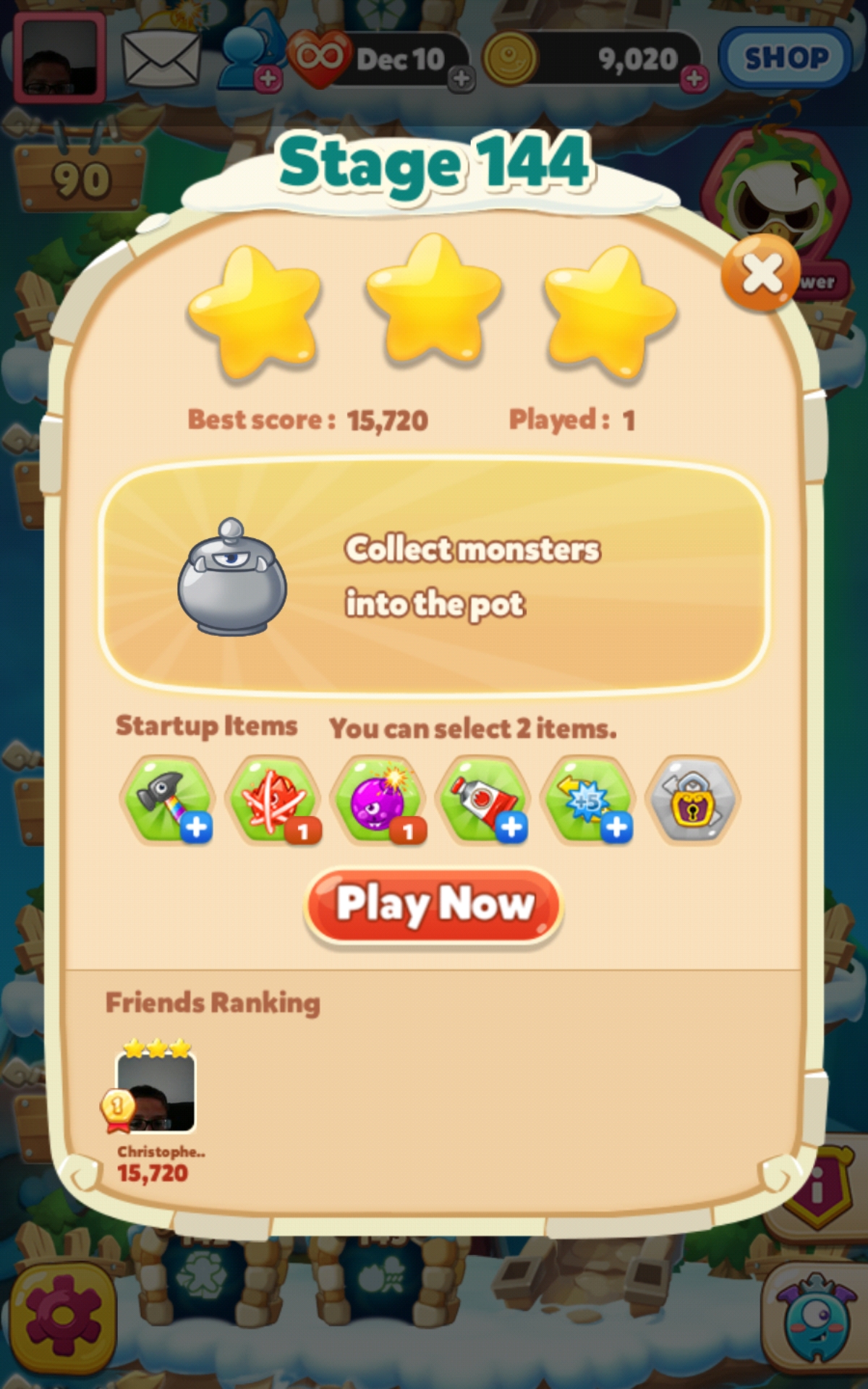Tap the locked startup item slot
The image size is (868, 1389).
click(x=692, y=799)
